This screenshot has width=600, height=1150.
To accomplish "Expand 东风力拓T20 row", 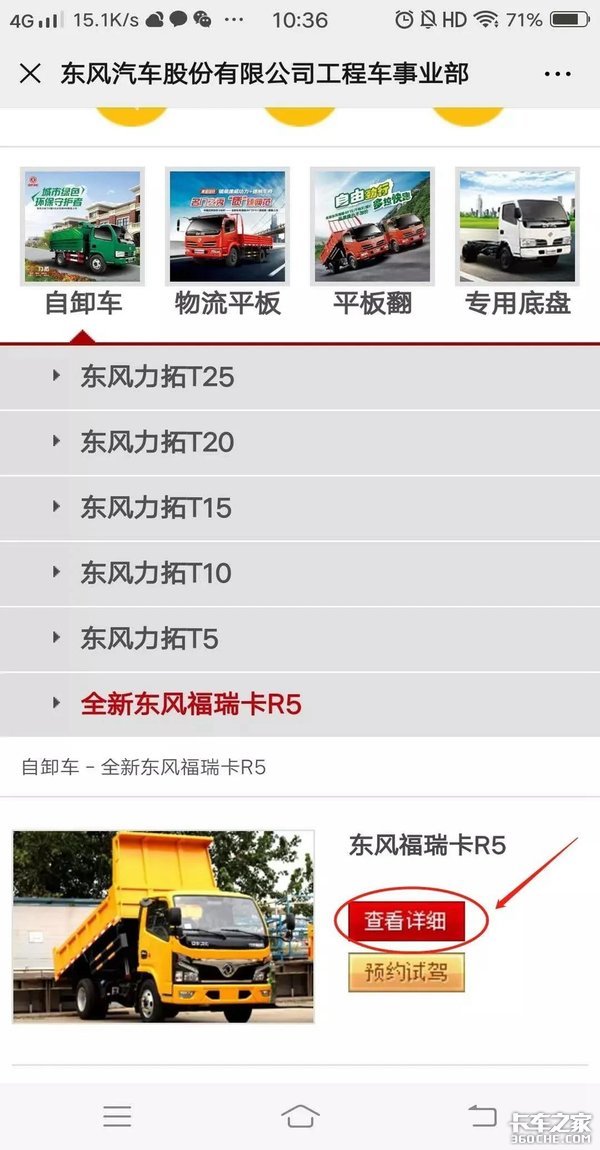I will [x=300, y=442].
